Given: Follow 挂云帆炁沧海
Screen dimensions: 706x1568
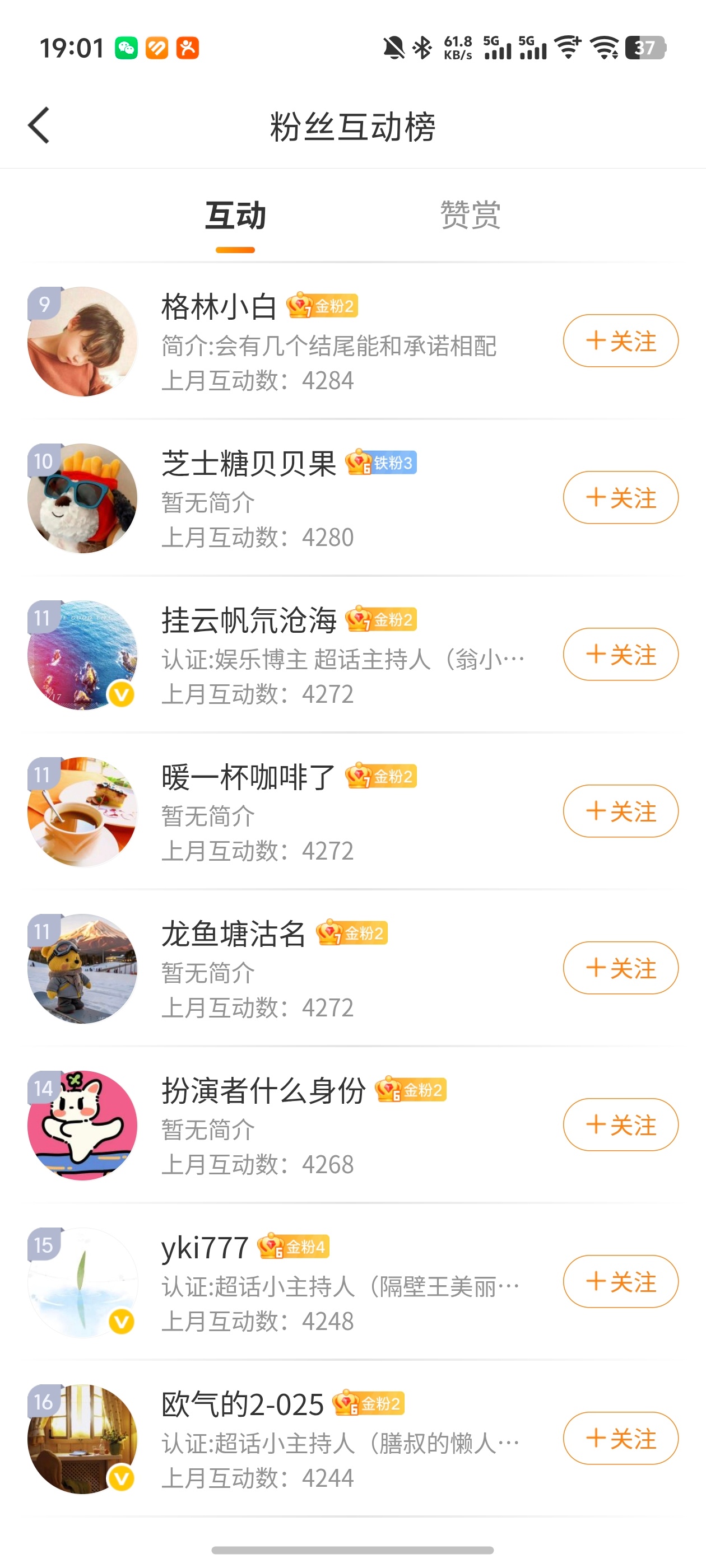Looking at the screenshot, I should point(620,654).
